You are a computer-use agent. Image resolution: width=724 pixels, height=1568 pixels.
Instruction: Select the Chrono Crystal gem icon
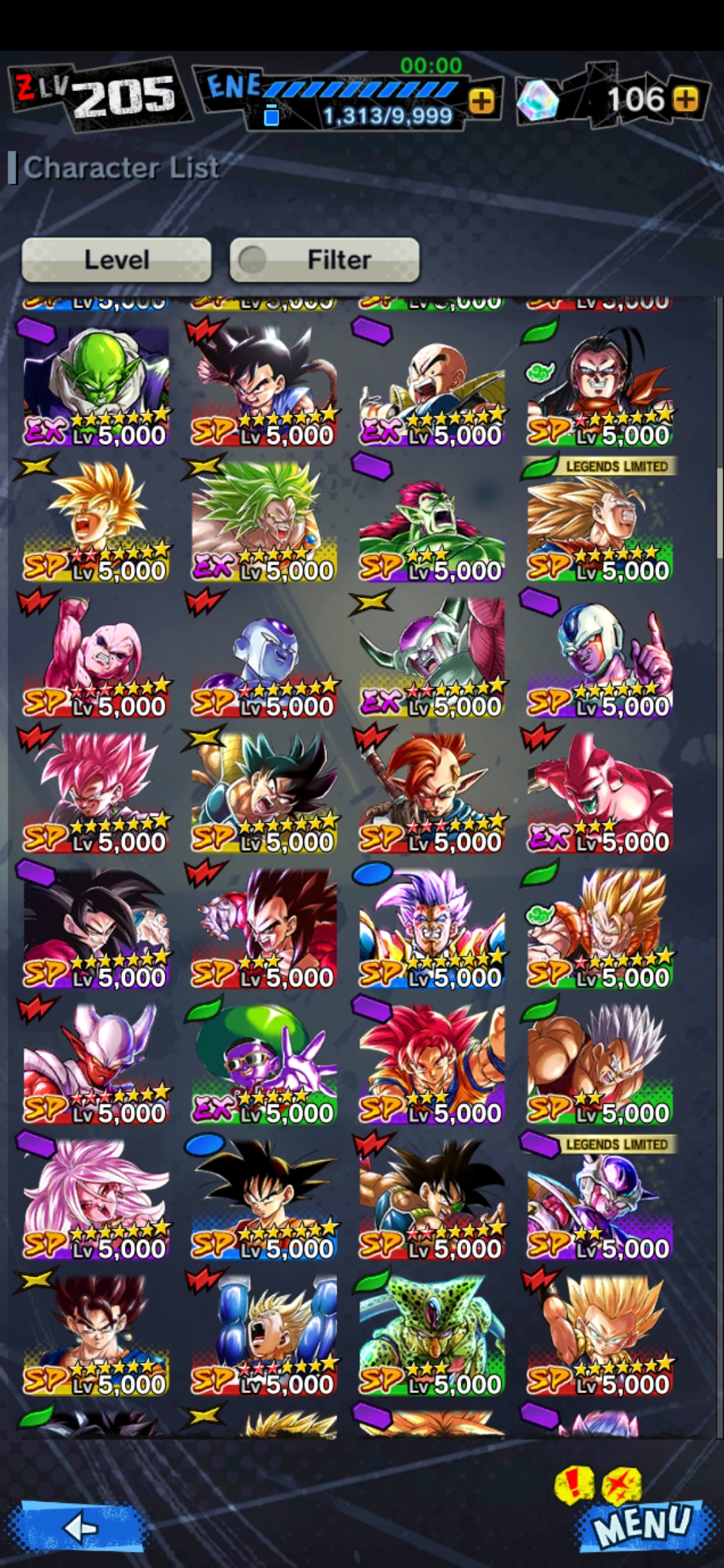pyautogui.click(x=536, y=101)
